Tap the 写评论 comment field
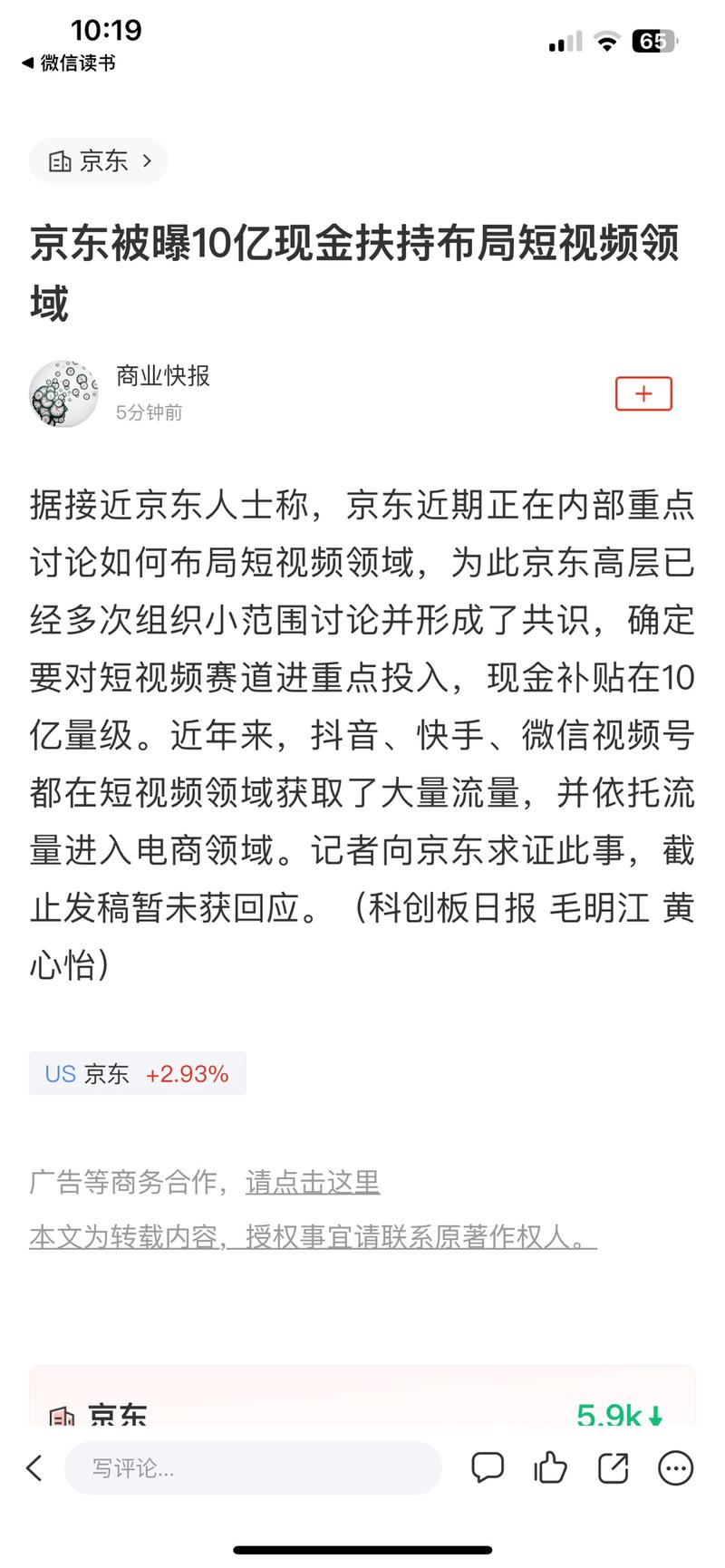Screen dimensions: 725x1568 coord(252,1467)
